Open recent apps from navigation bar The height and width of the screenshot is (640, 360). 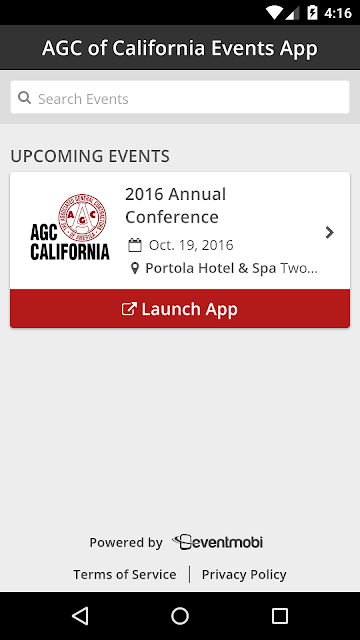280,616
